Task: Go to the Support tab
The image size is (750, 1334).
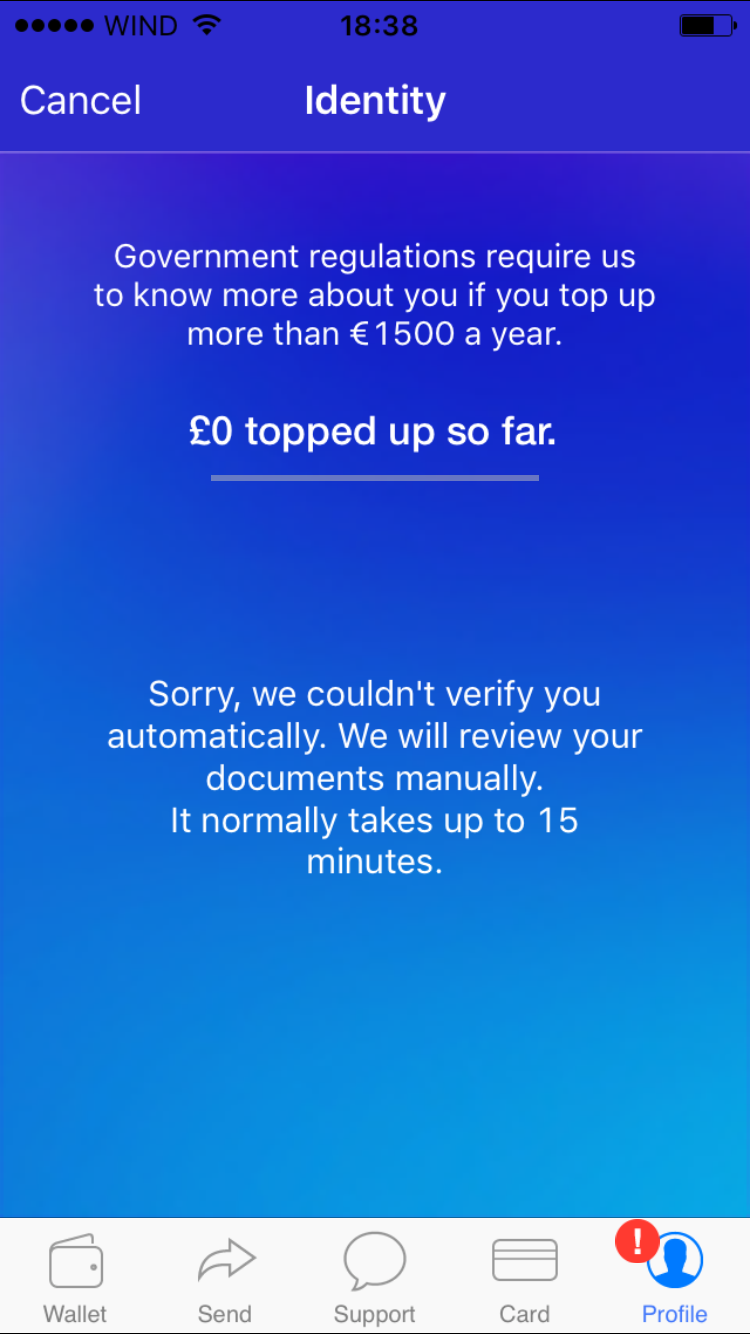Action: pyautogui.click(x=375, y=1278)
